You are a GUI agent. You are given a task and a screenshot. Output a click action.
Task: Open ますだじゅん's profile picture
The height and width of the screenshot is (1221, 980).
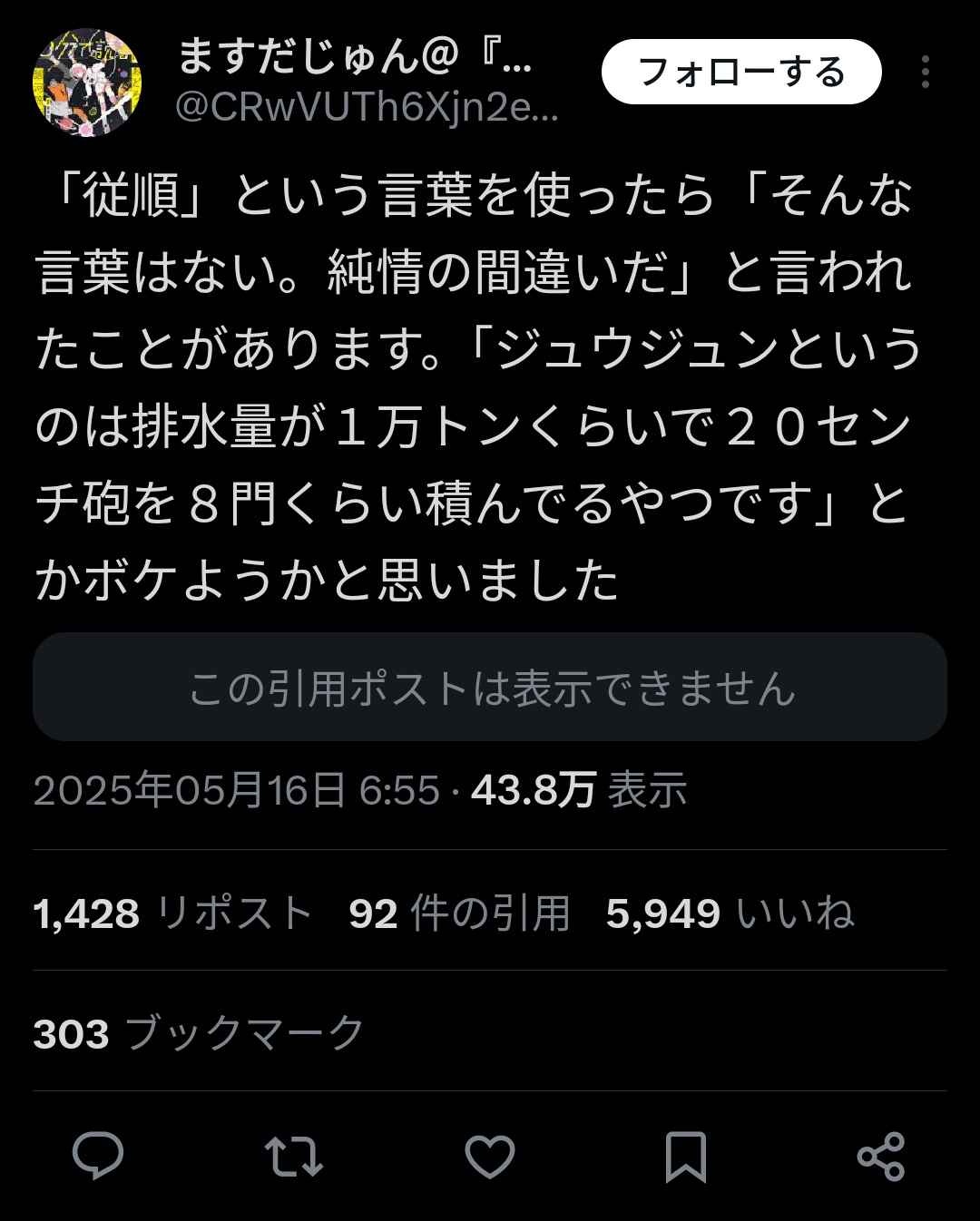pos(87,83)
